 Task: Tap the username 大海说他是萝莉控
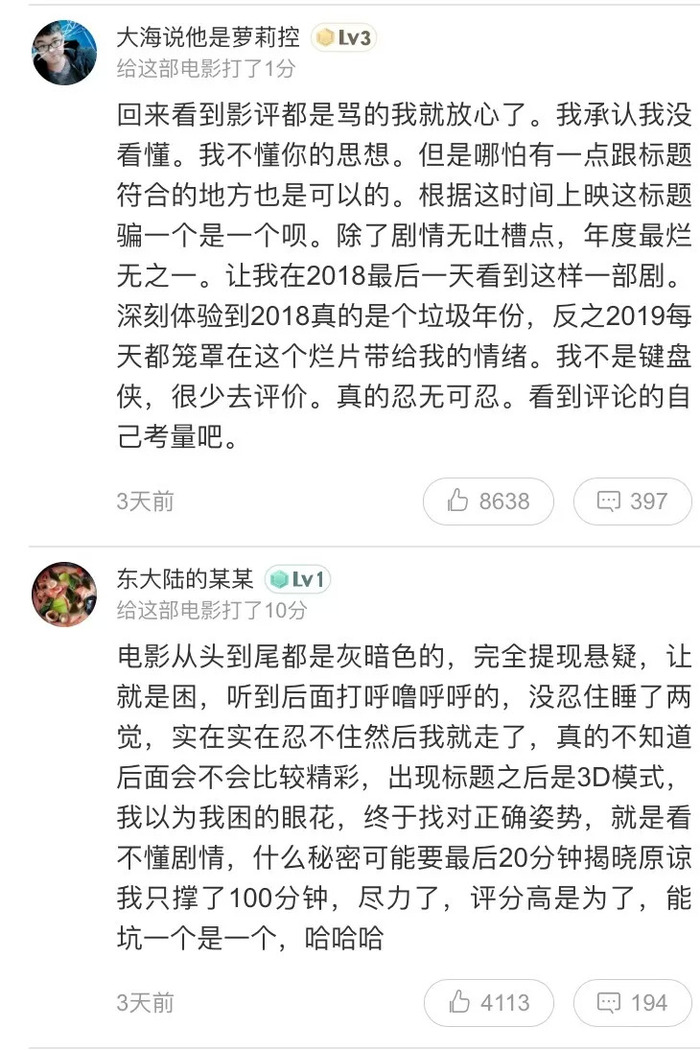[x=207, y=38]
